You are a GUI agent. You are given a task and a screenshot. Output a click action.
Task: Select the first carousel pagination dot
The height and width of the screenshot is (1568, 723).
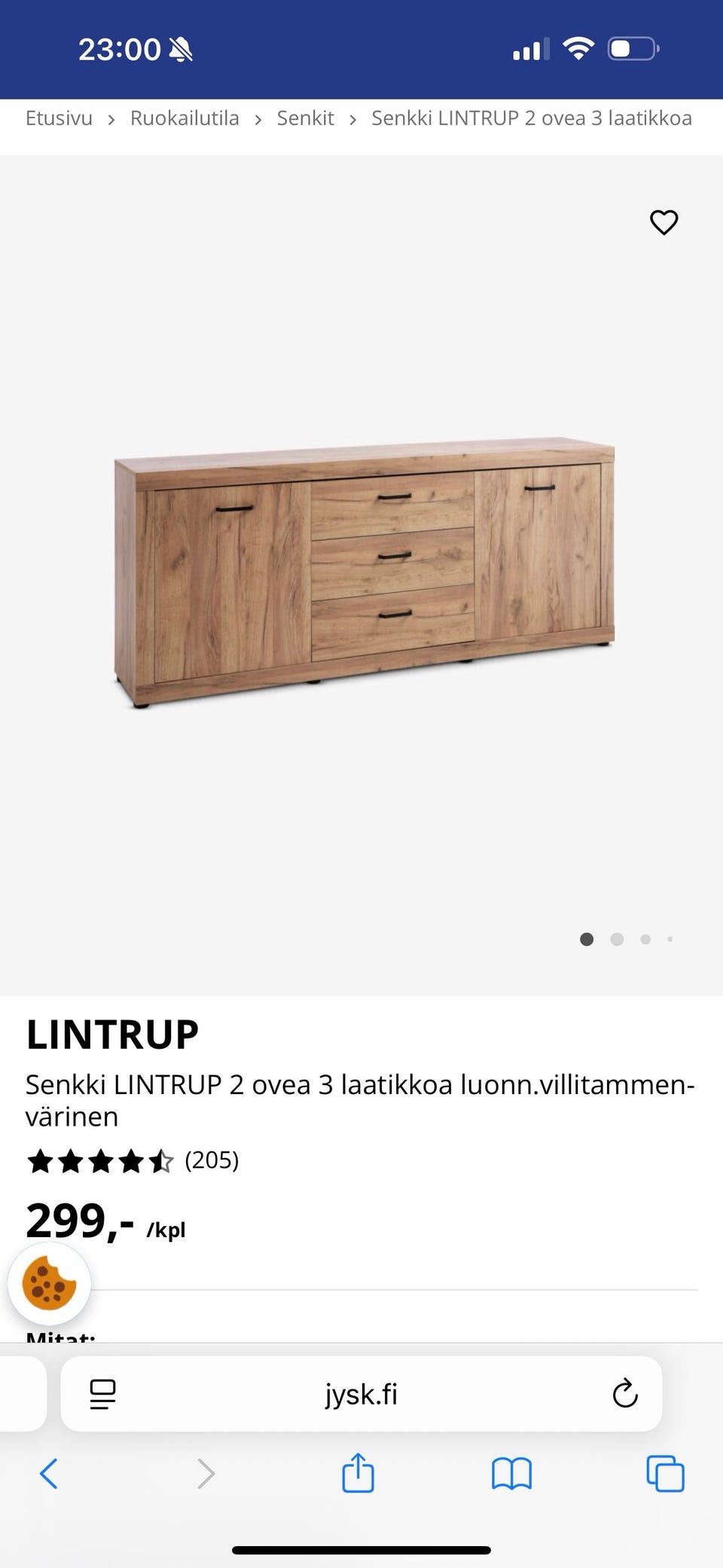[x=587, y=939]
